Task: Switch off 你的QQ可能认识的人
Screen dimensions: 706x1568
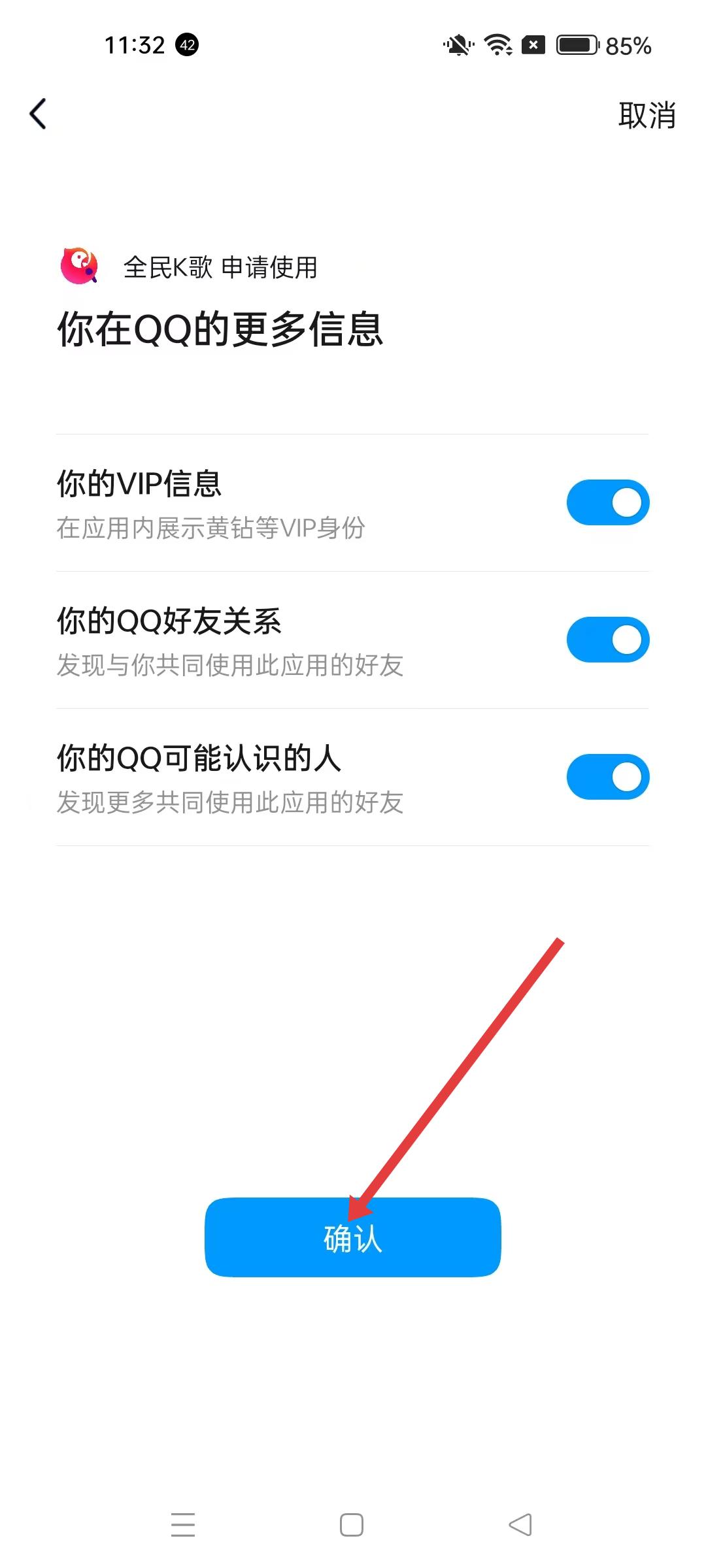Action: 607,777
